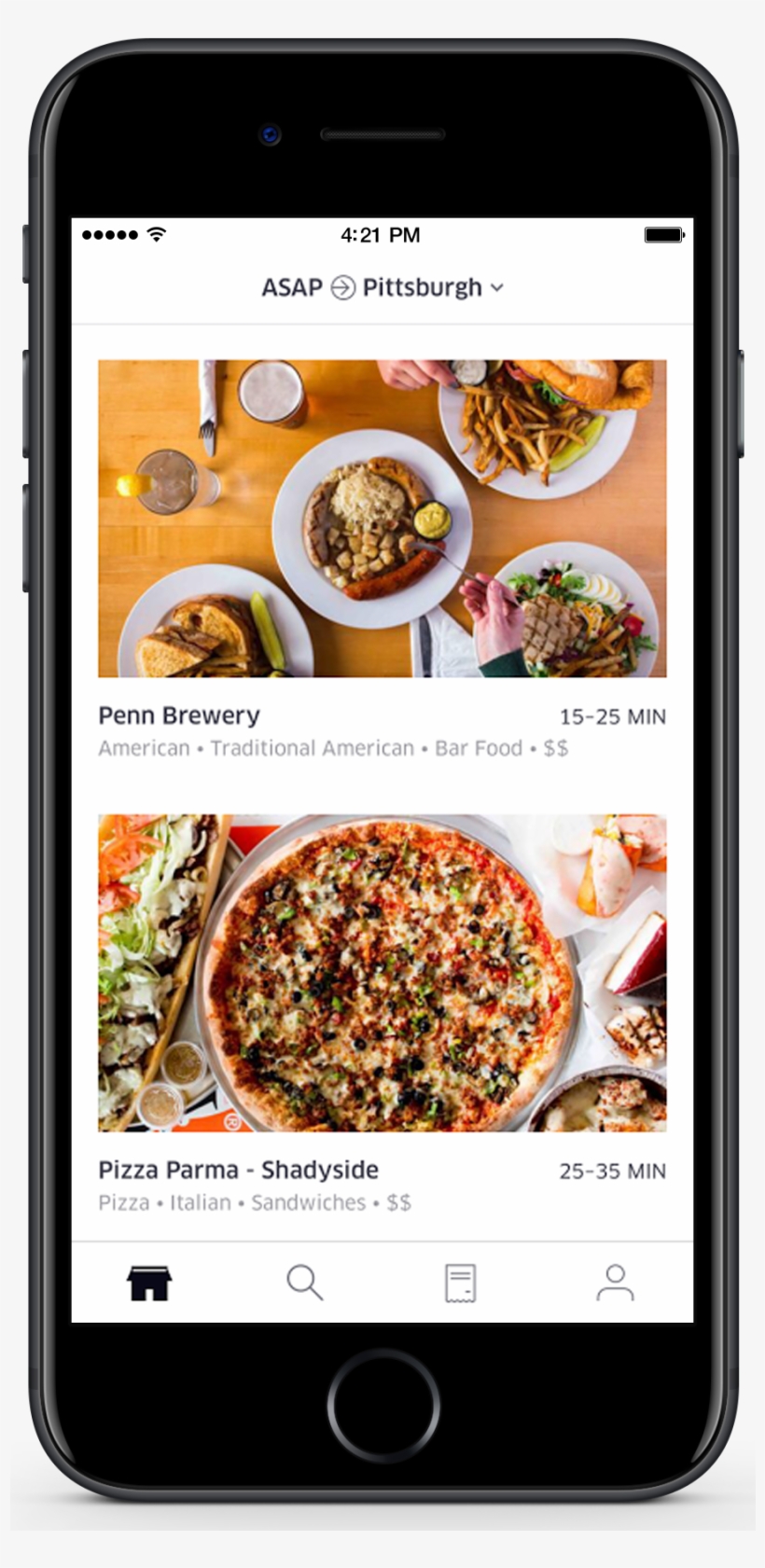765x1568 pixels.
Task: Go to the account profile tab
Action: pyautogui.click(x=615, y=1283)
